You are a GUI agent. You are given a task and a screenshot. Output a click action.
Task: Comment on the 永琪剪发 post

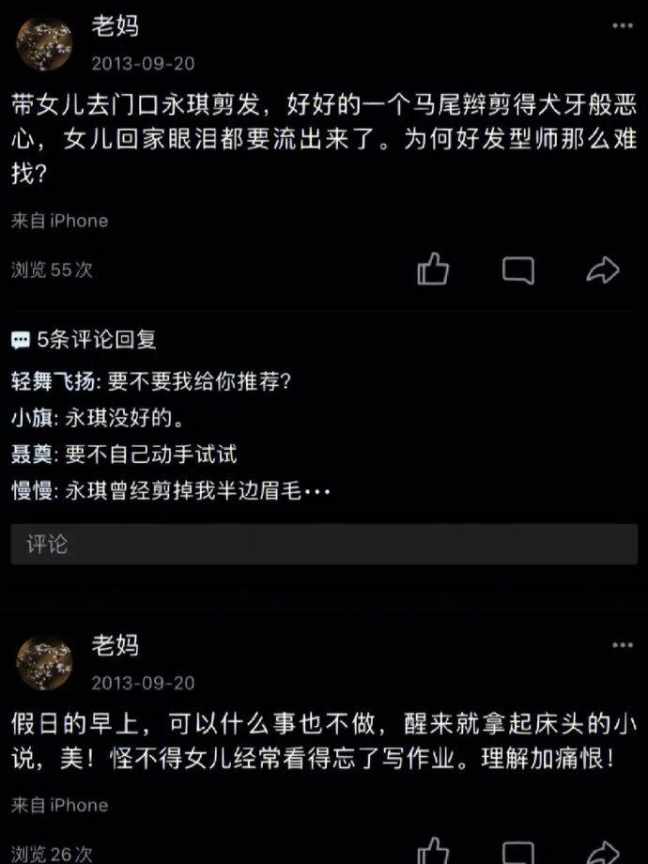coord(518,269)
